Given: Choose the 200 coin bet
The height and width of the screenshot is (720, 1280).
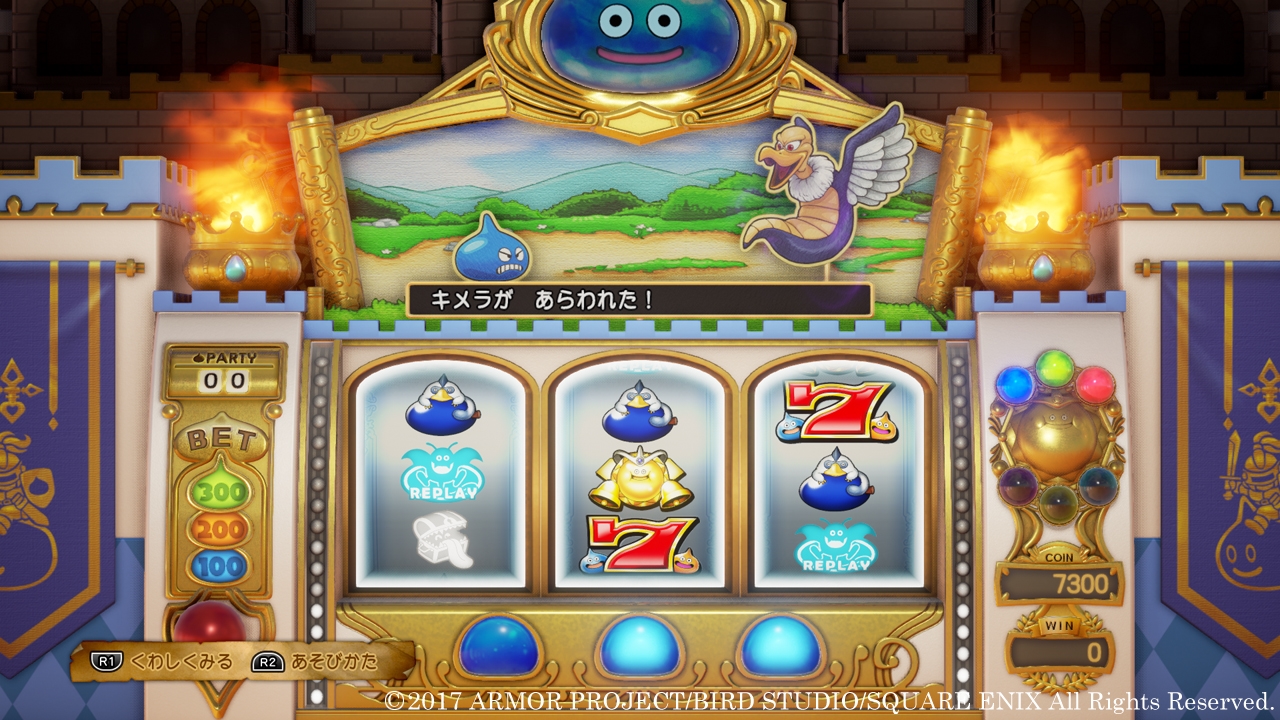Looking at the screenshot, I should click(219, 529).
